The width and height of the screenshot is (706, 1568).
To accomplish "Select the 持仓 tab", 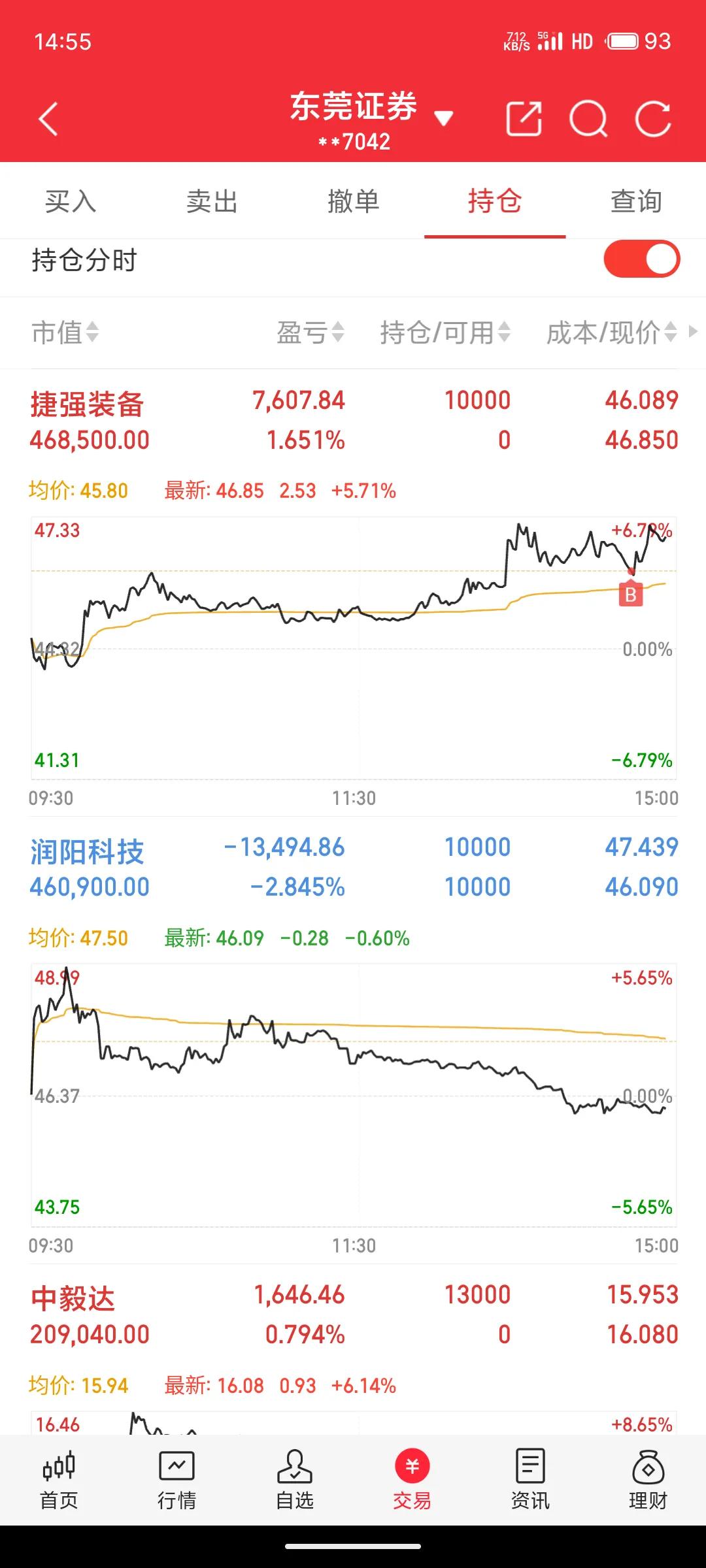I will point(495,201).
